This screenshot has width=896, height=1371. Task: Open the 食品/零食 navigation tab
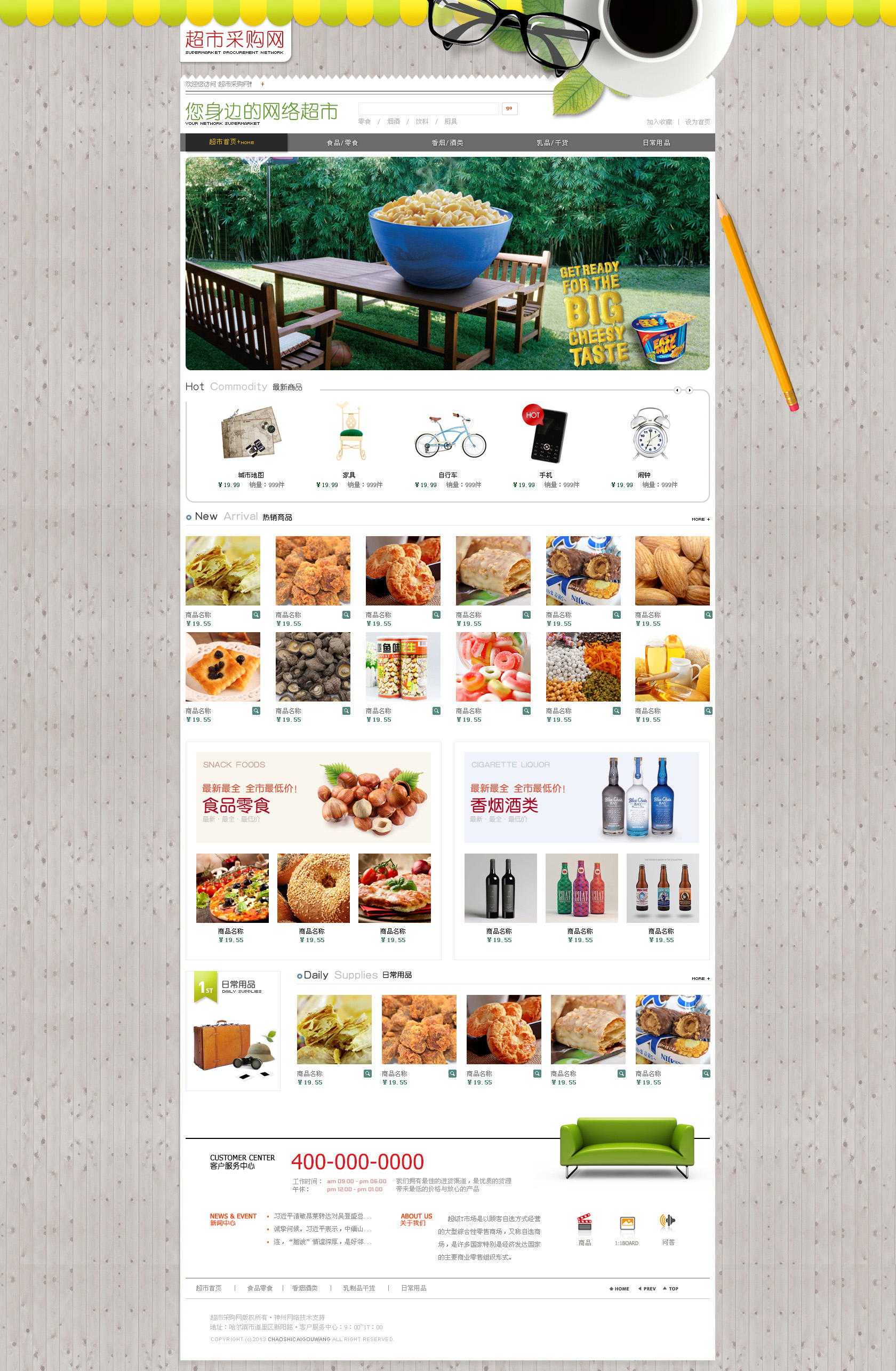tap(342, 143)
